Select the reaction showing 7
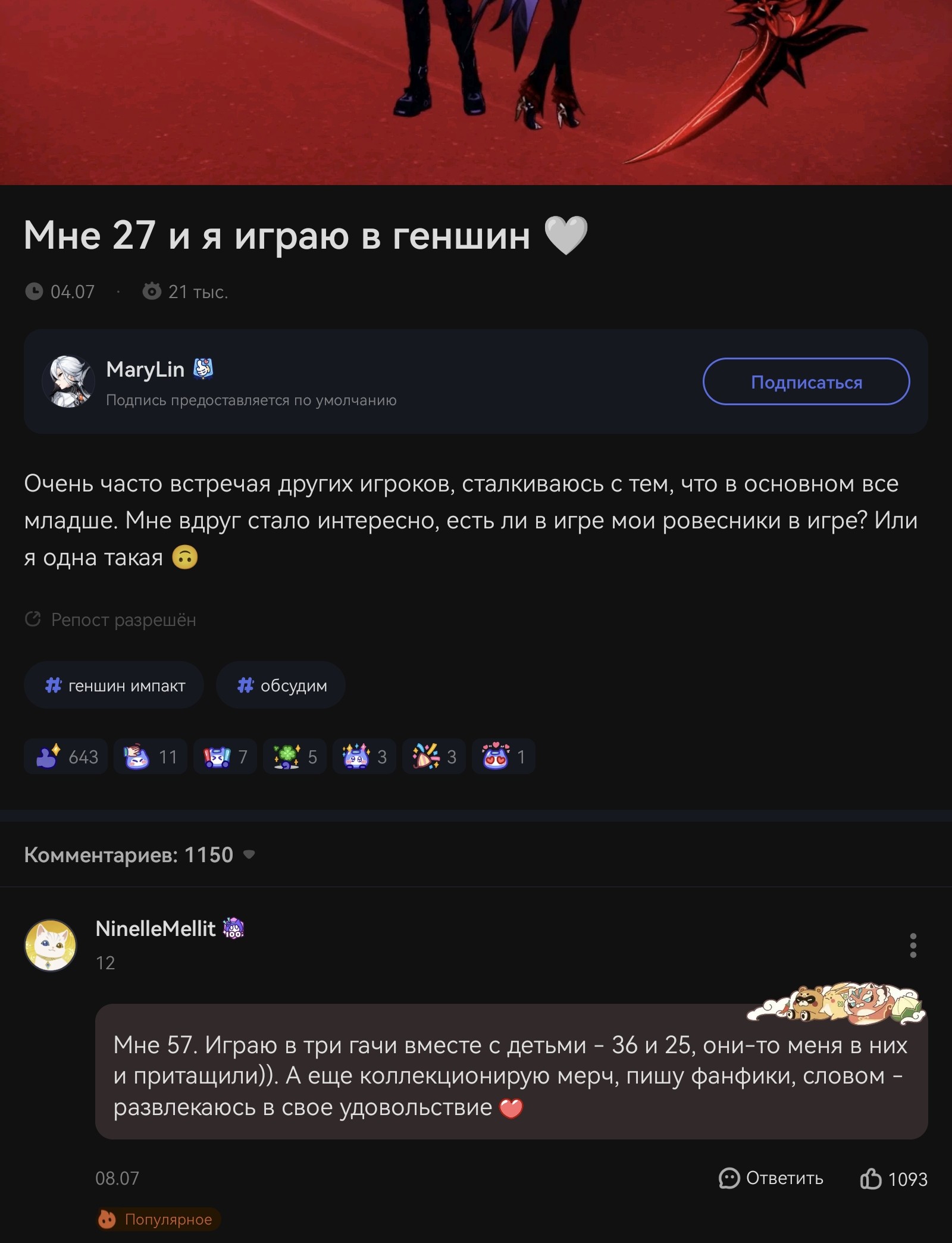Viewport: 952px width, 1243px height. pyautogui.click(x=225, y=756)
